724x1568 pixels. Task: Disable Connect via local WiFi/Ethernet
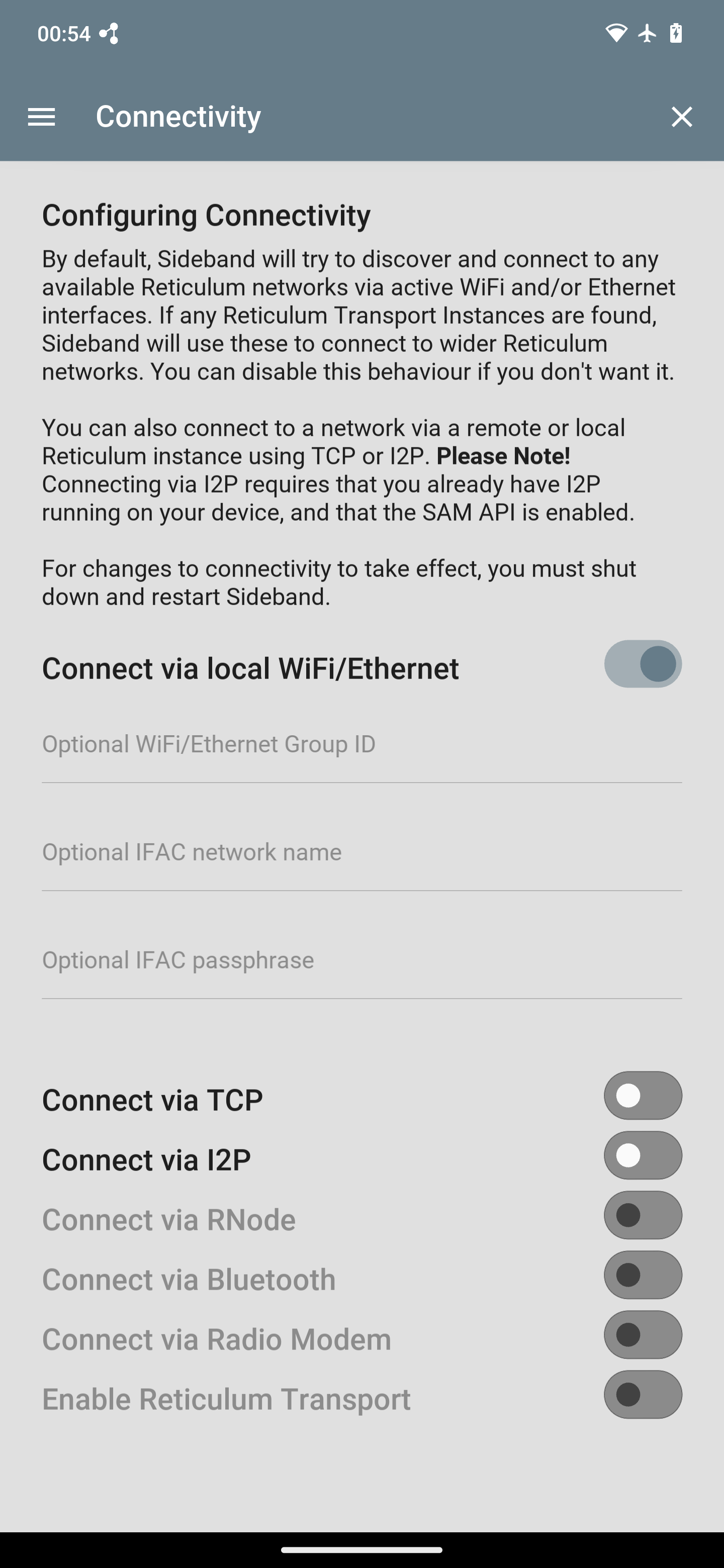(x=643, y=663)
